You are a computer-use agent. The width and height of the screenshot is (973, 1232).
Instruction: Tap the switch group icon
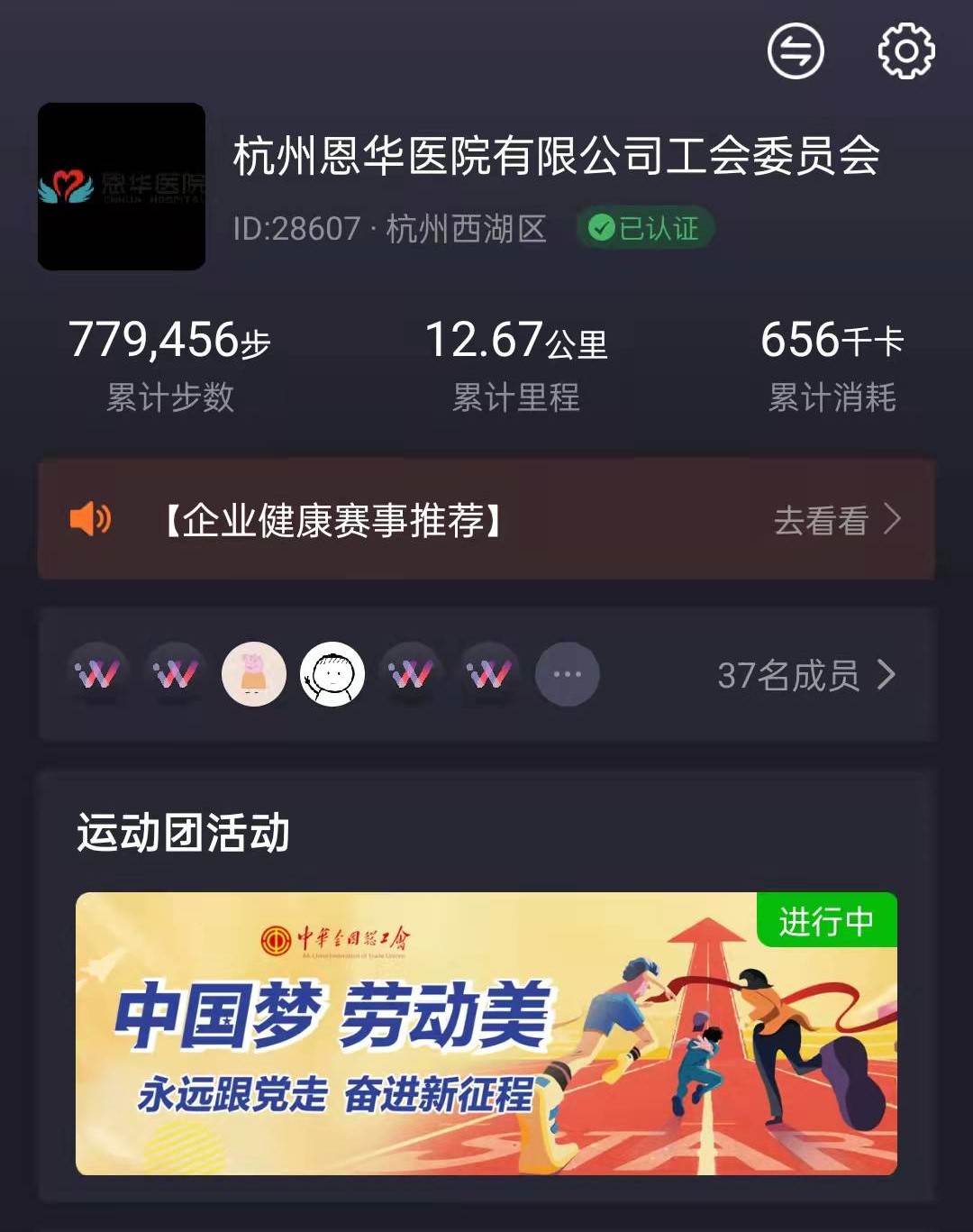click(x=796, y=51)
